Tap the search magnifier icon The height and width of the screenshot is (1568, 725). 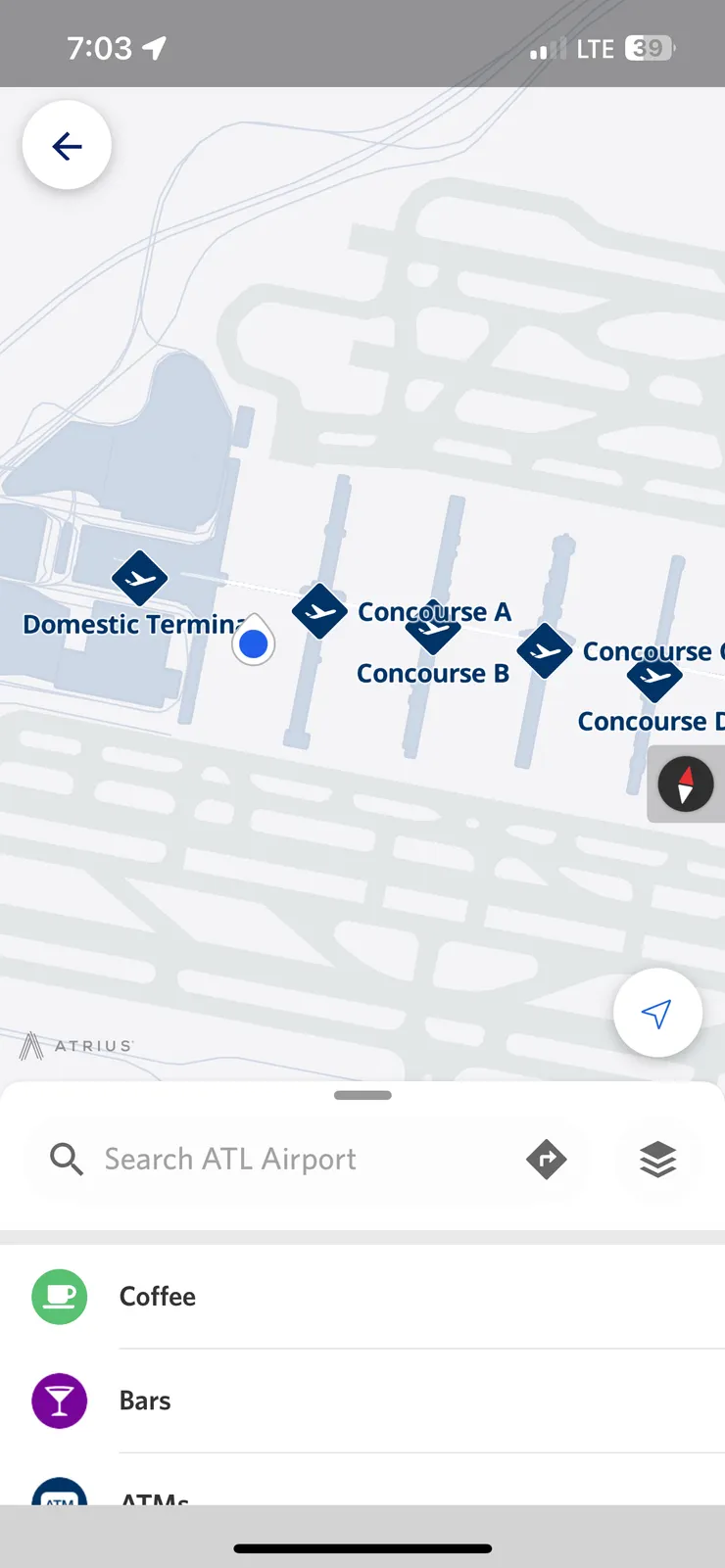(66, 1159)
